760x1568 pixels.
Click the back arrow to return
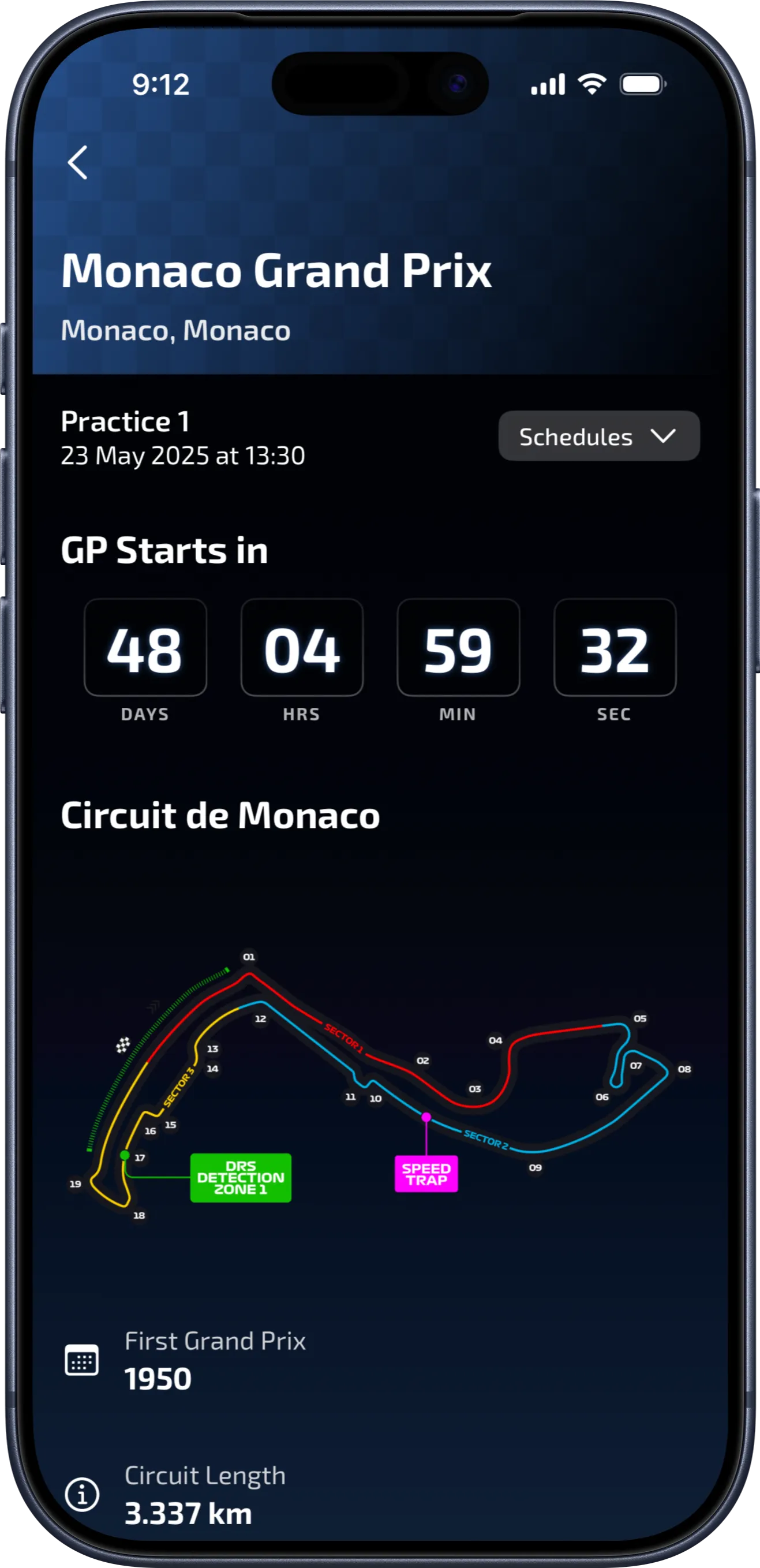pyautogui.click(x=77, y=163)
